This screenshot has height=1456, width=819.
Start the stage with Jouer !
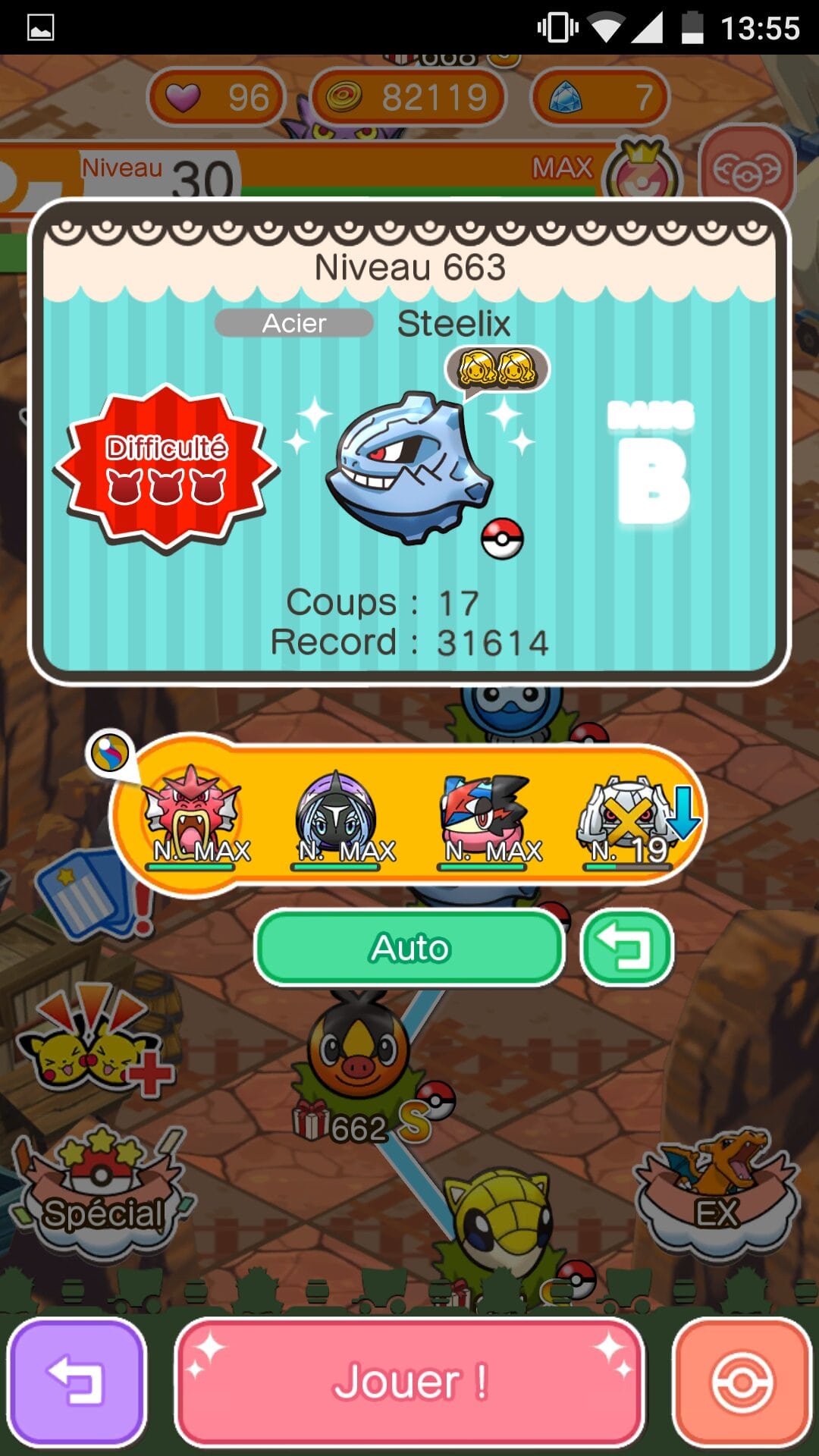(x=409, y=1382)
